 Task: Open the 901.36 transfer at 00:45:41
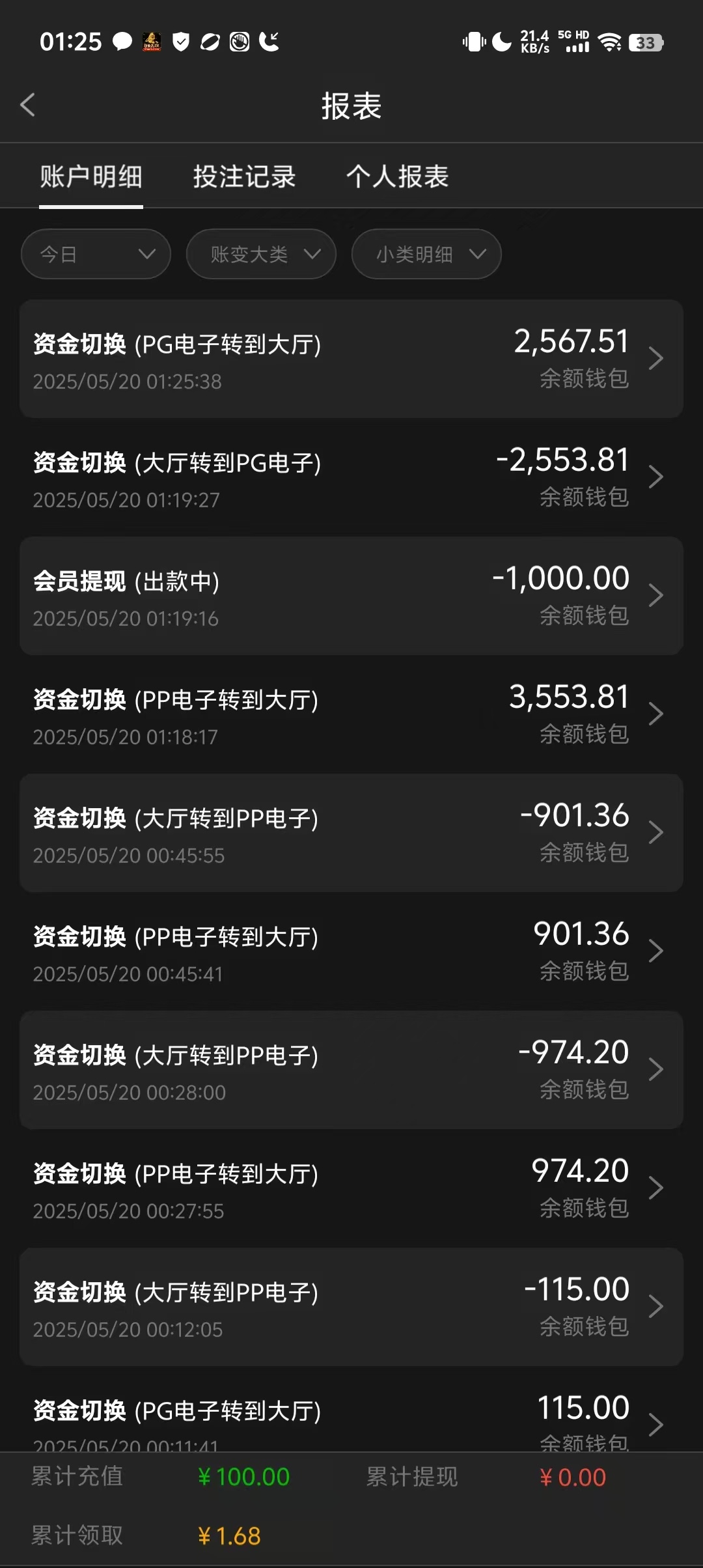point(351,951)
